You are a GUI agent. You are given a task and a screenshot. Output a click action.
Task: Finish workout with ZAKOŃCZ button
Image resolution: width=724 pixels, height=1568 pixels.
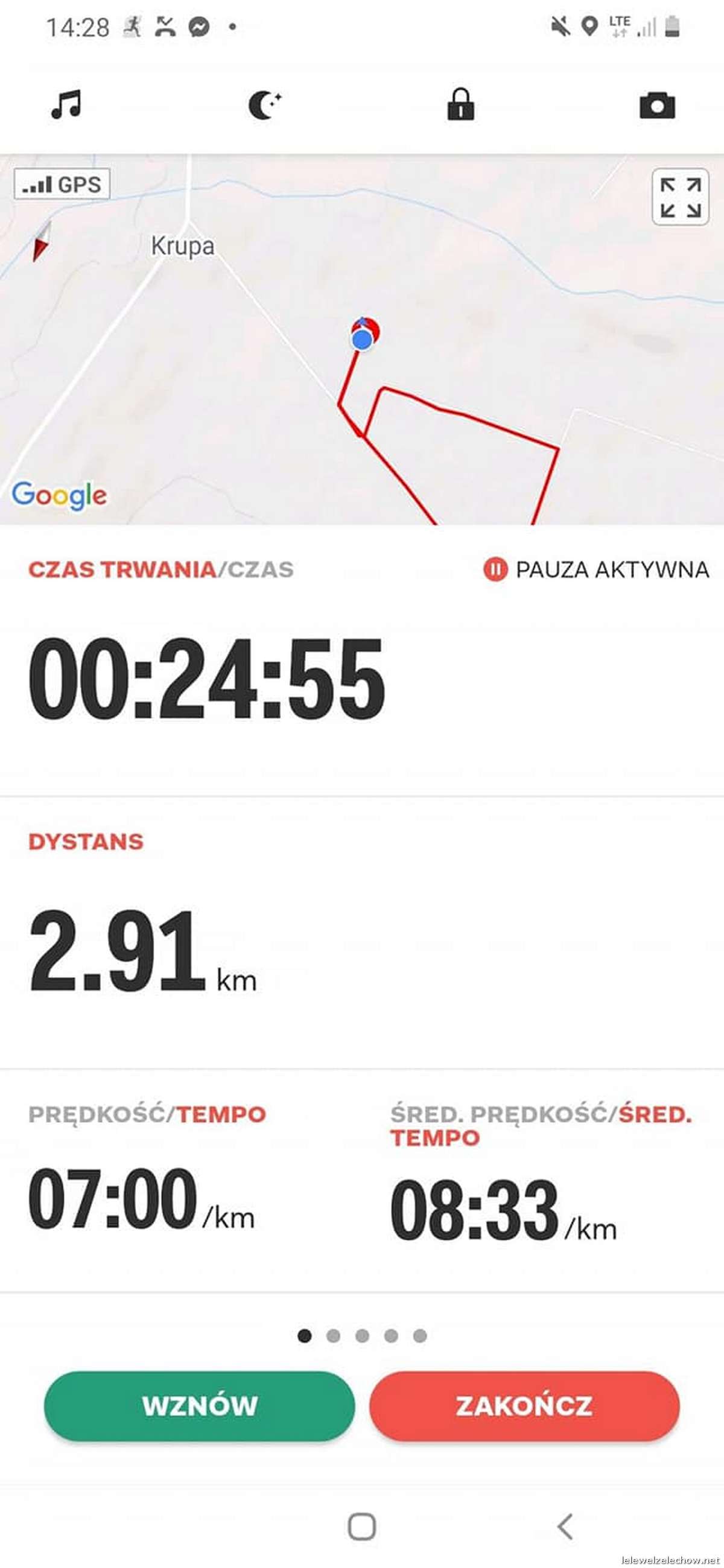[524, 1406]
